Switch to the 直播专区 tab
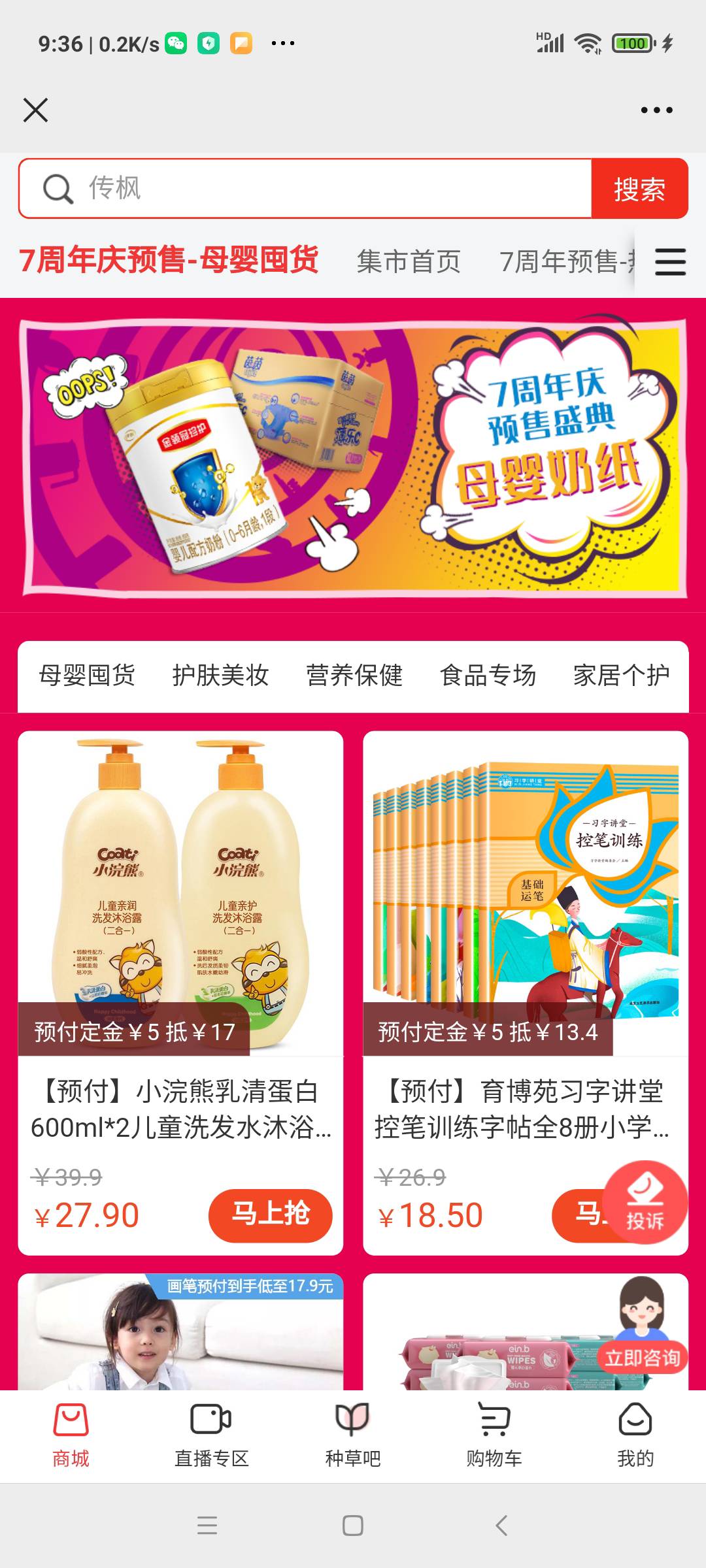Image resolution: width=706 pixels, height=1568 pixels. pos(211,1434)
